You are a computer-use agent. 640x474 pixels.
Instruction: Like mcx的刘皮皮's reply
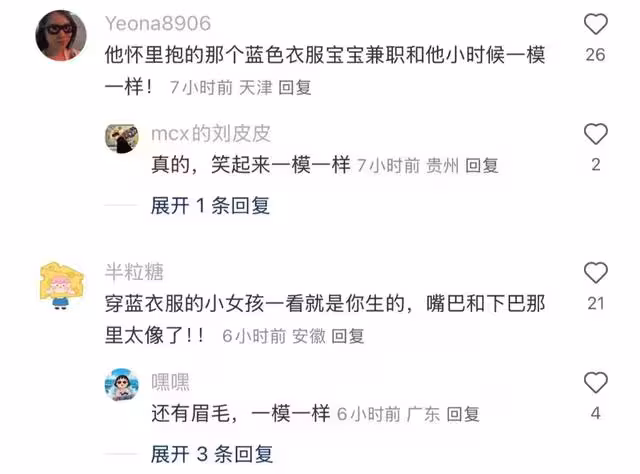[595, 134]
